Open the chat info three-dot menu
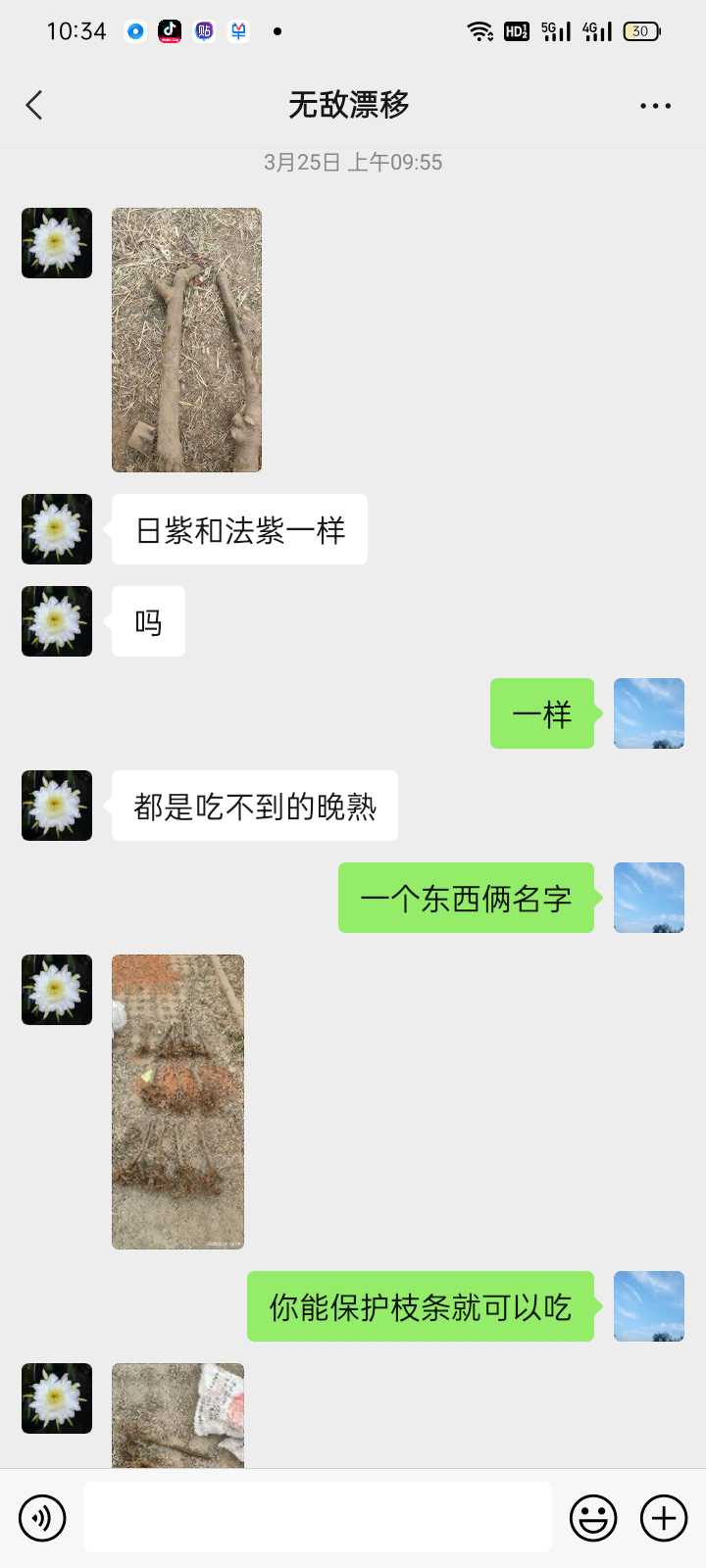 (655, 106)
